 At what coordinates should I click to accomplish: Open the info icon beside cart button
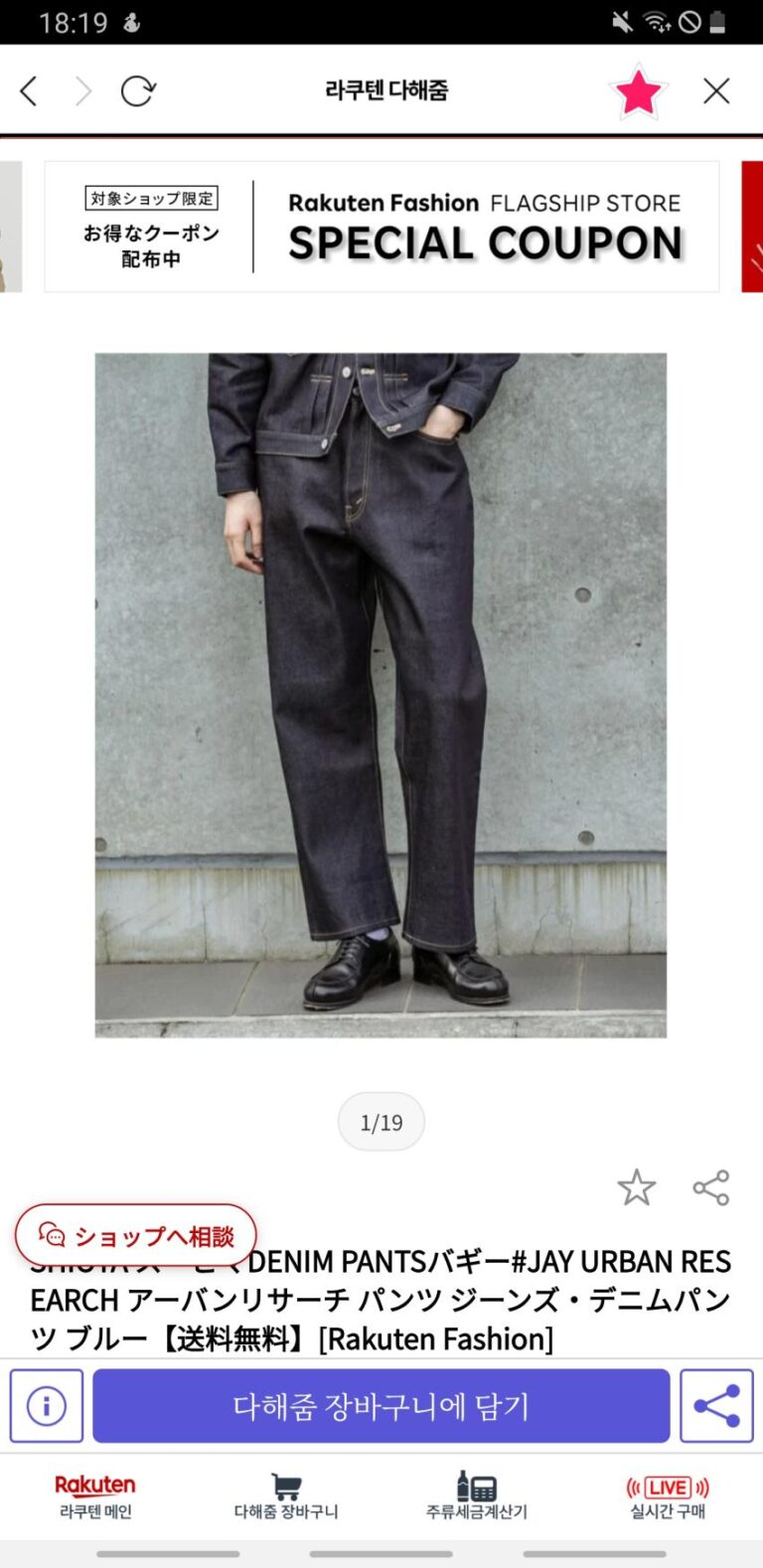click(47, 1406)
